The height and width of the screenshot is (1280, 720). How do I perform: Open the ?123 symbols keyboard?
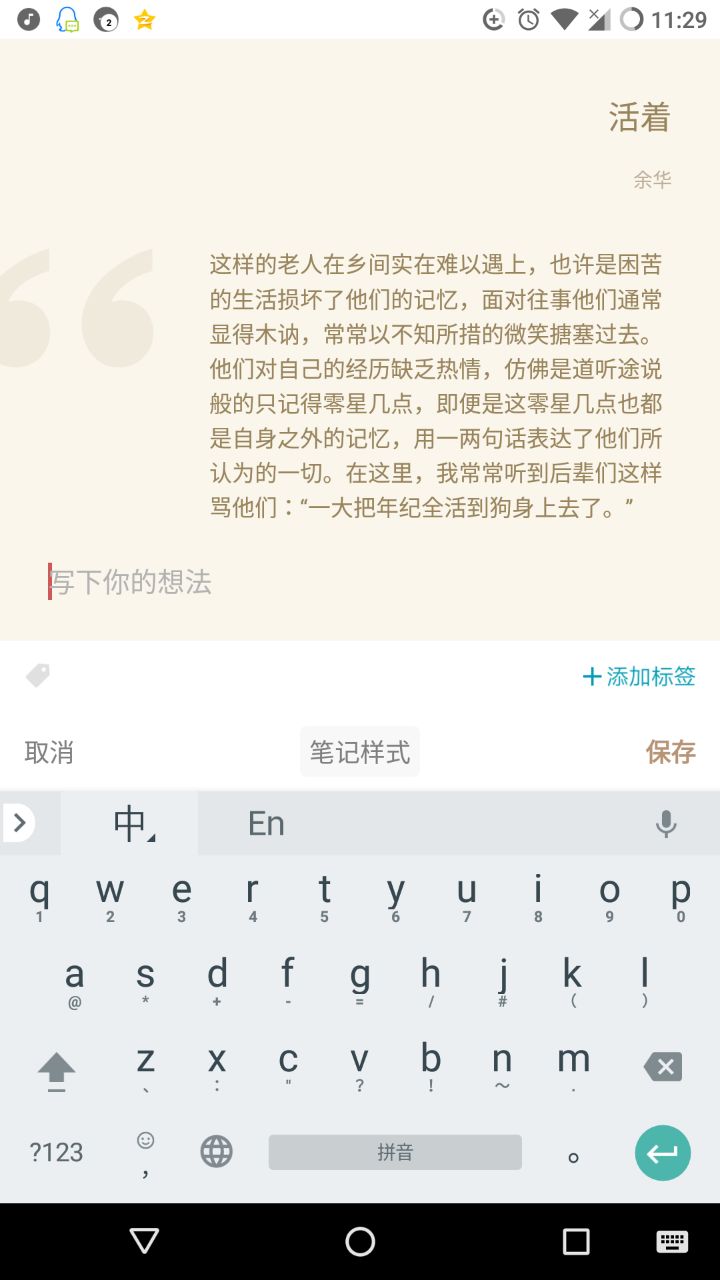56,1152
